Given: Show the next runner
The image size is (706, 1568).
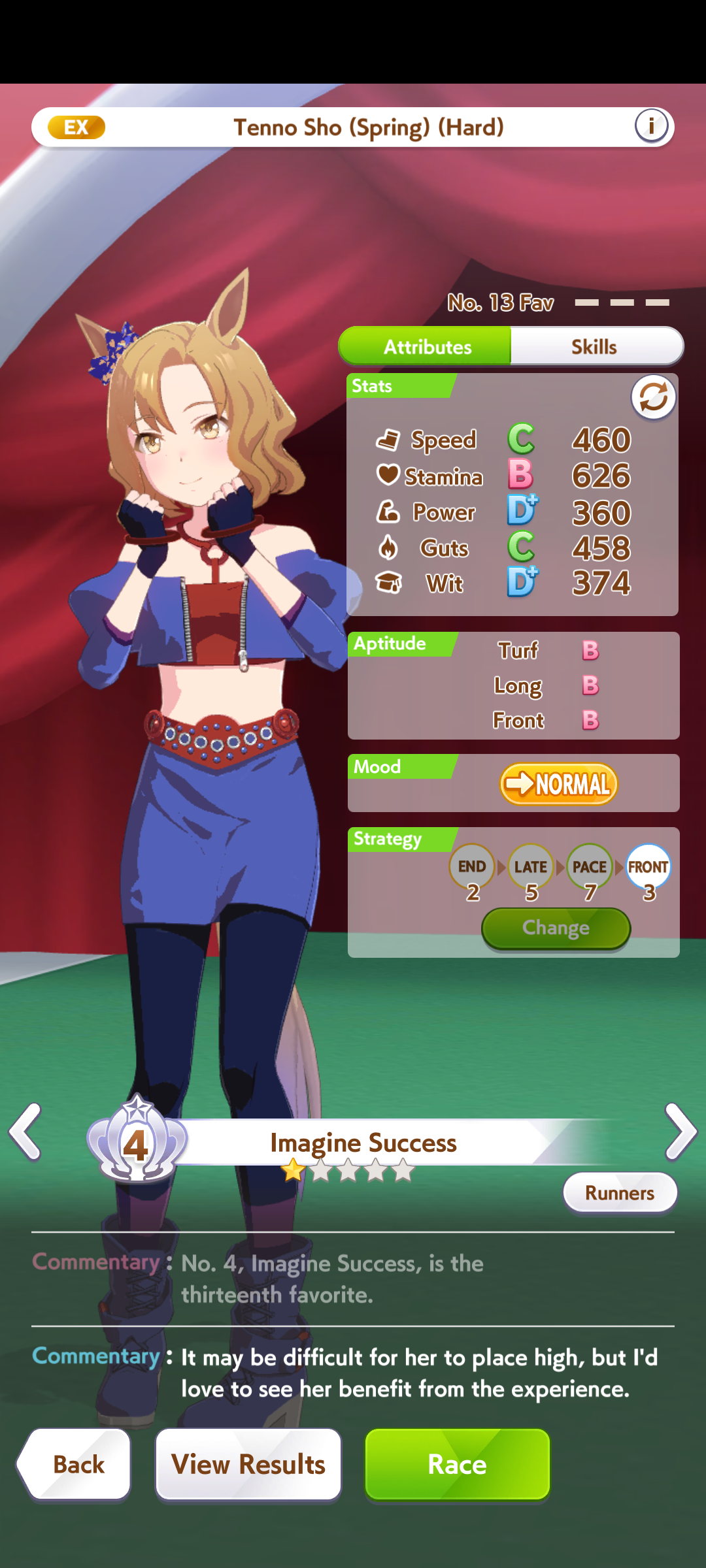Looking at the screenshot, I should coord(681,1132).
